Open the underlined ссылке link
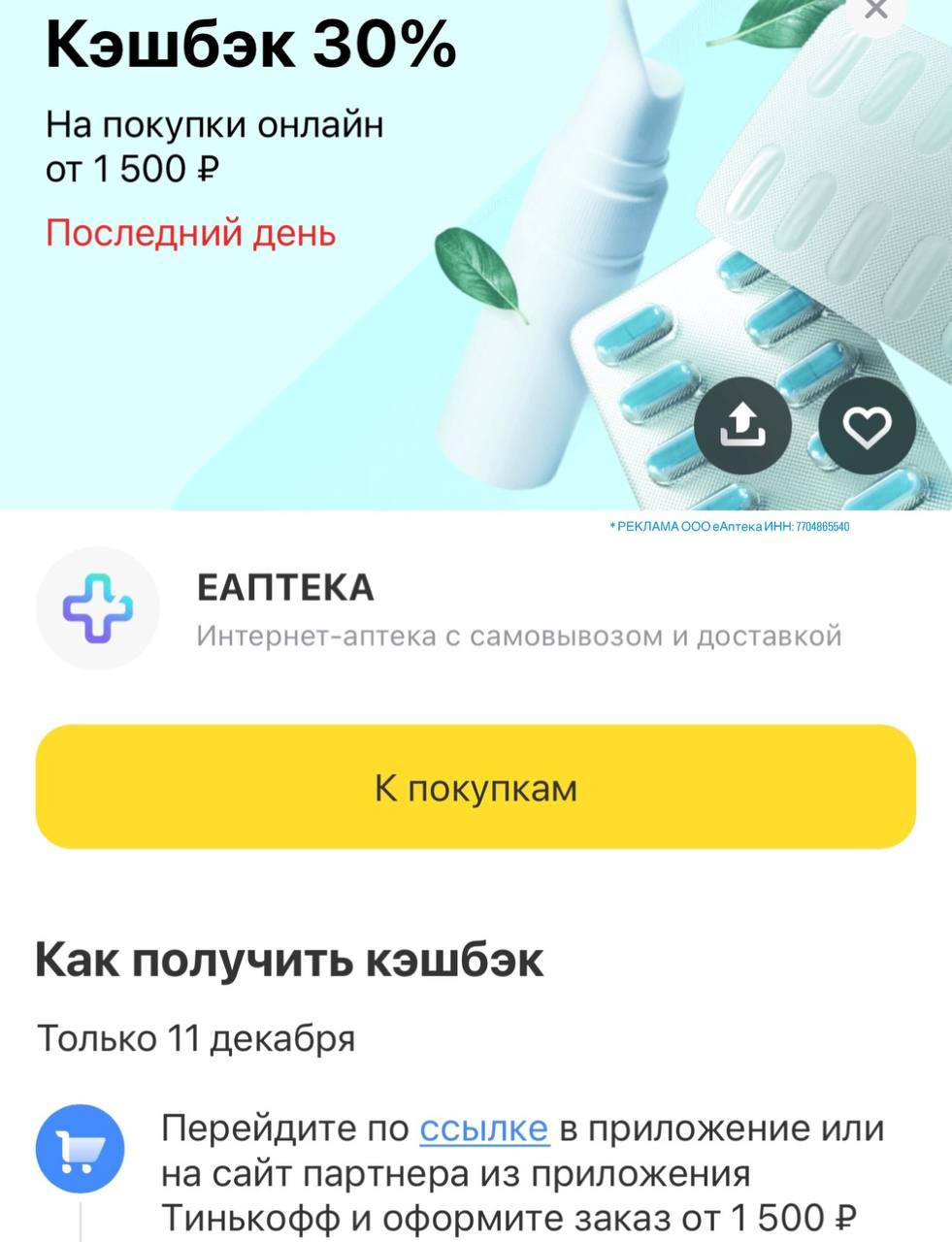Image resolution: width=952 pixels, height=1242 pixels. tap(483, 1128)
